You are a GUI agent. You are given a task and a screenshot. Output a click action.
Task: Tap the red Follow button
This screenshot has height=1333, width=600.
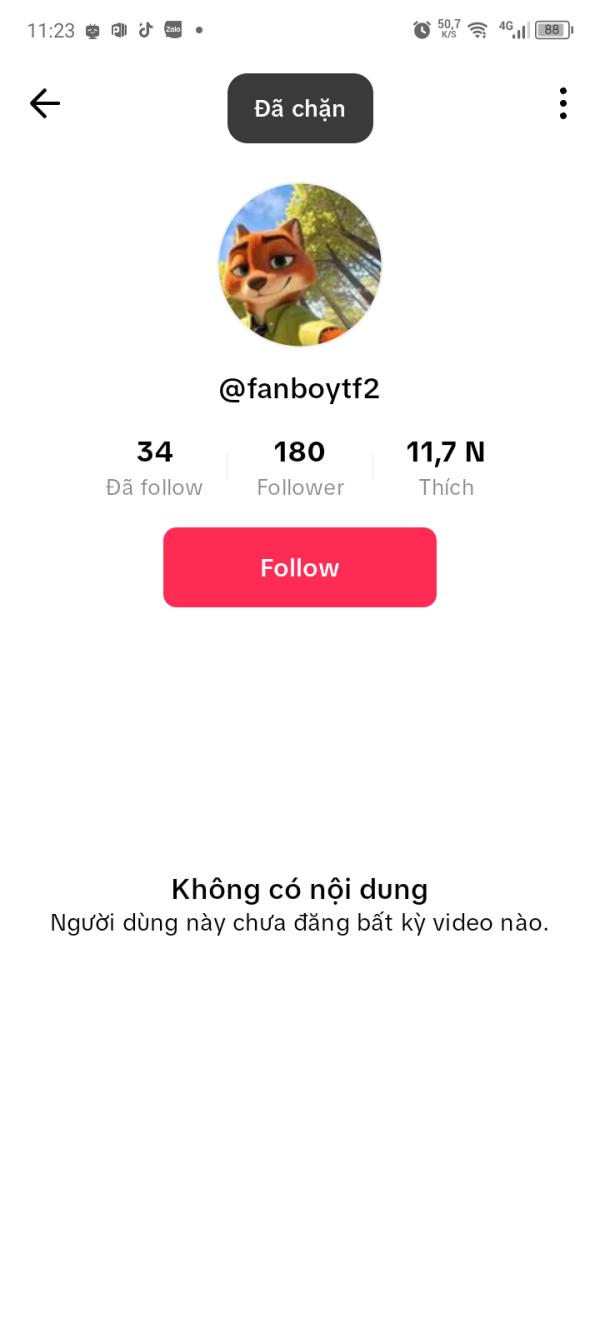pyautogui.click(x=300, y=567)
